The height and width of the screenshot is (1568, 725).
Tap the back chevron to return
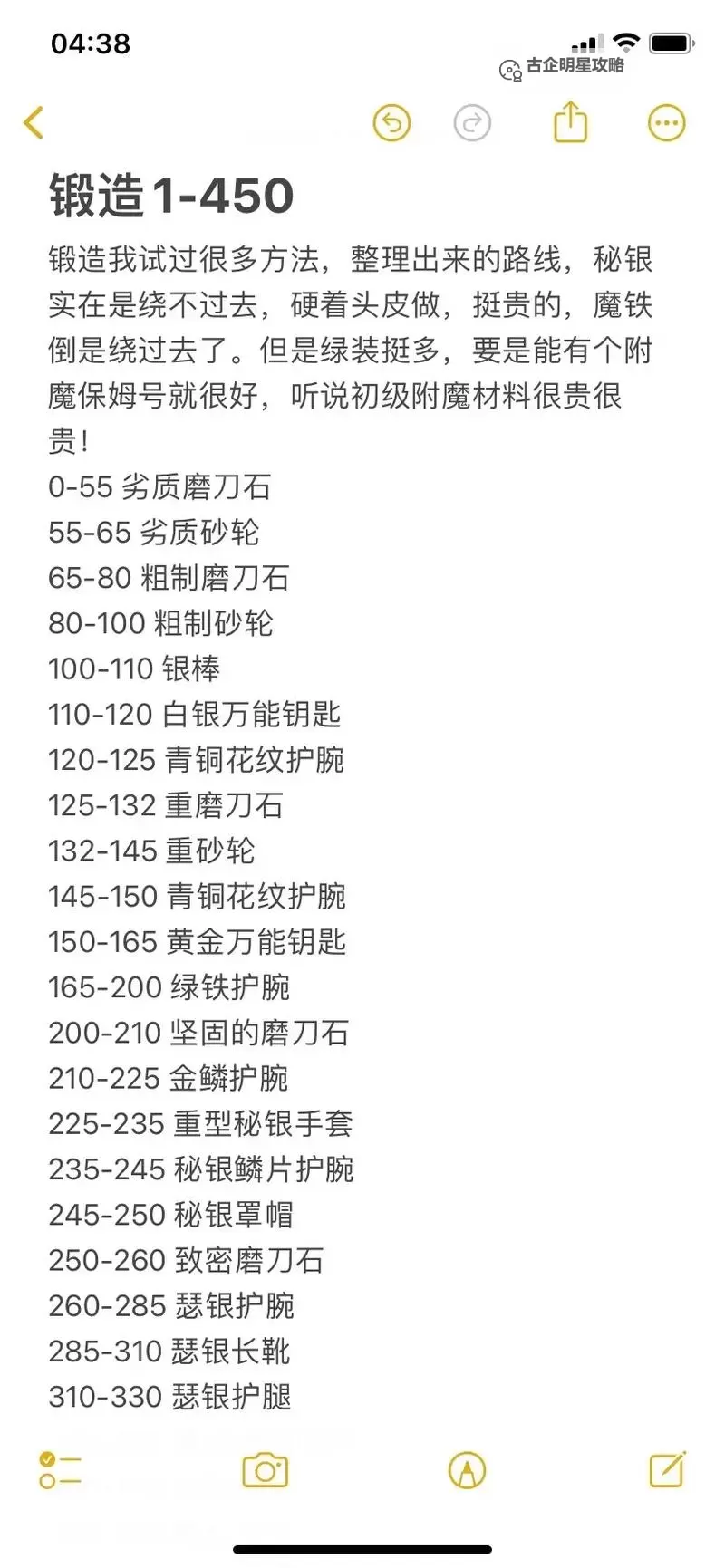(x=34, y=122)
